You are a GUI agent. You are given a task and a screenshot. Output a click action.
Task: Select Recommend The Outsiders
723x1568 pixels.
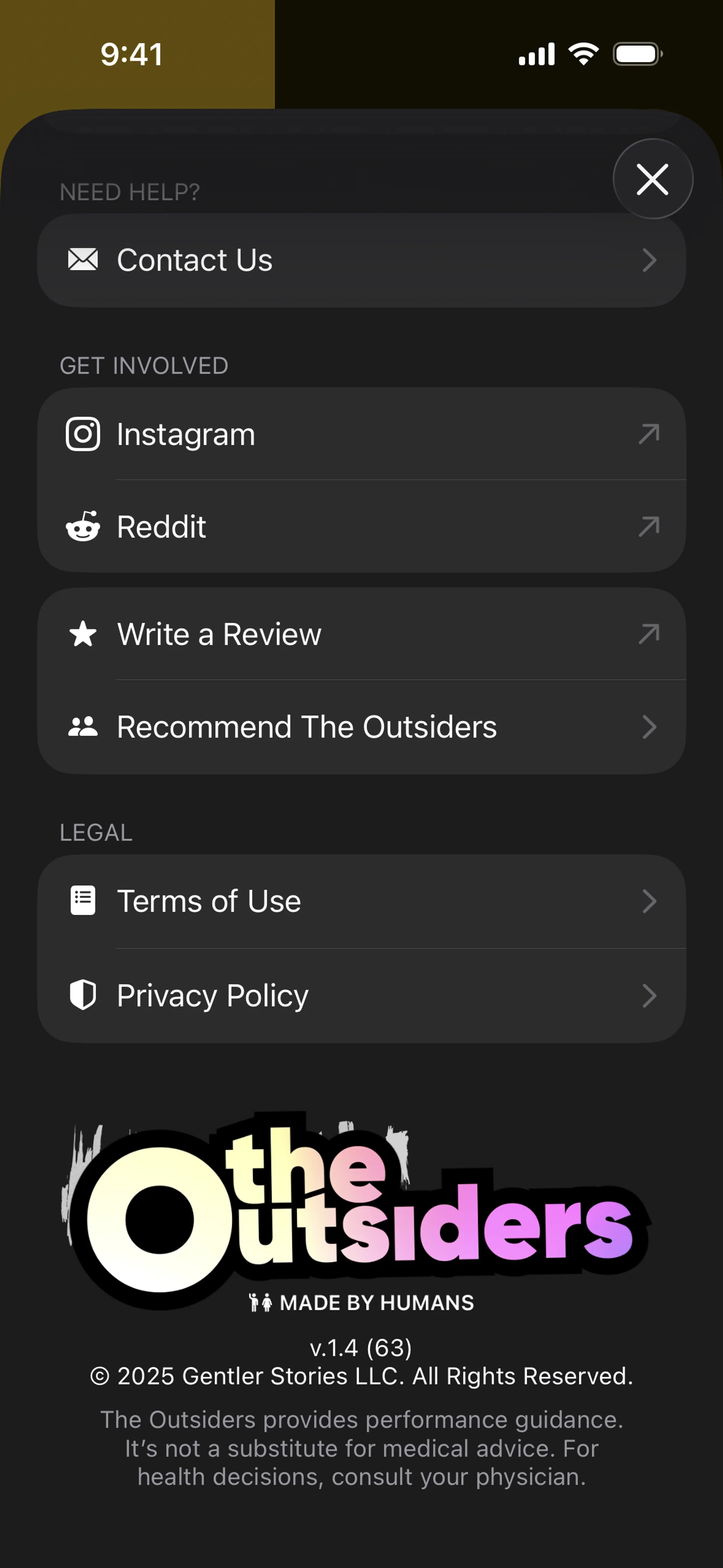click(361, 727)
